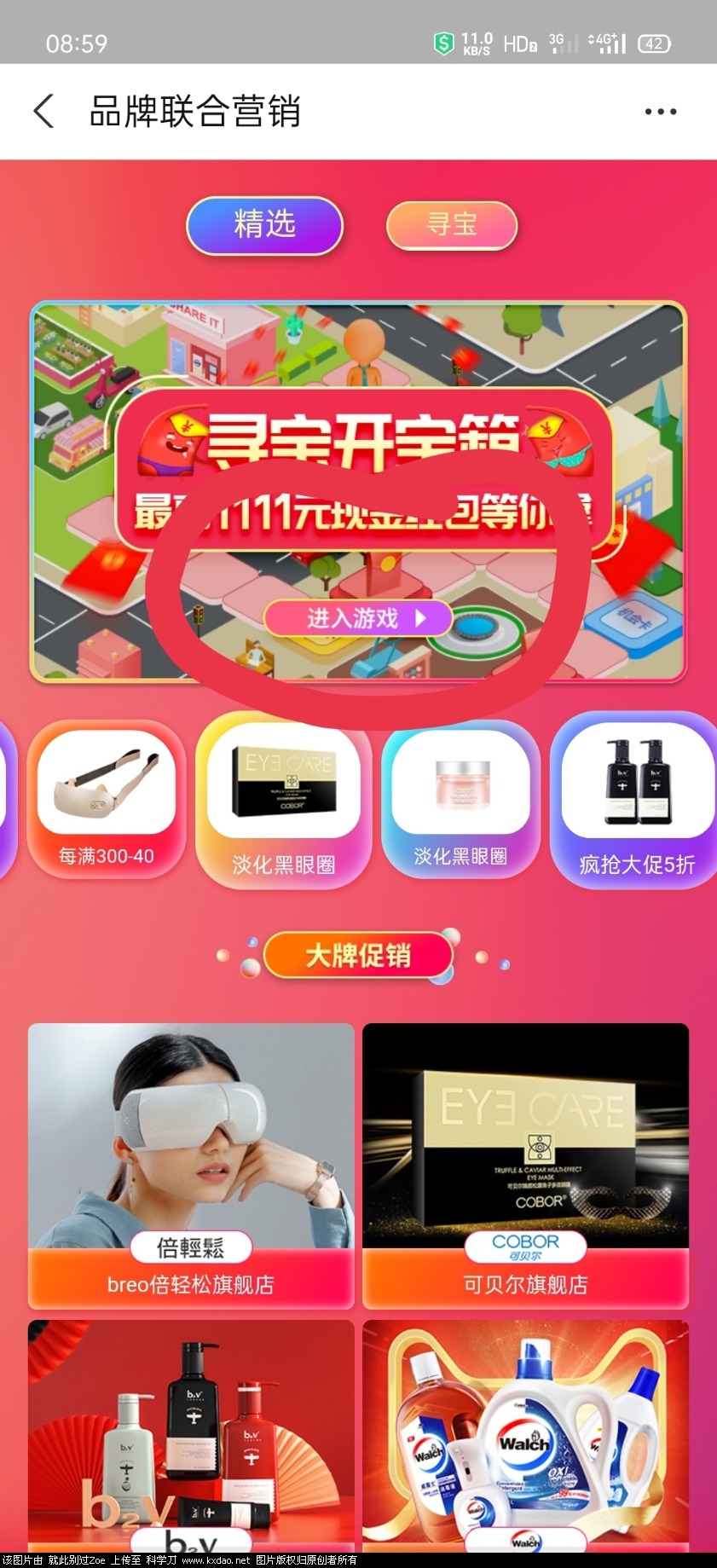
Task: Switch to the 寻宝 tab
Action: (452, 225)
